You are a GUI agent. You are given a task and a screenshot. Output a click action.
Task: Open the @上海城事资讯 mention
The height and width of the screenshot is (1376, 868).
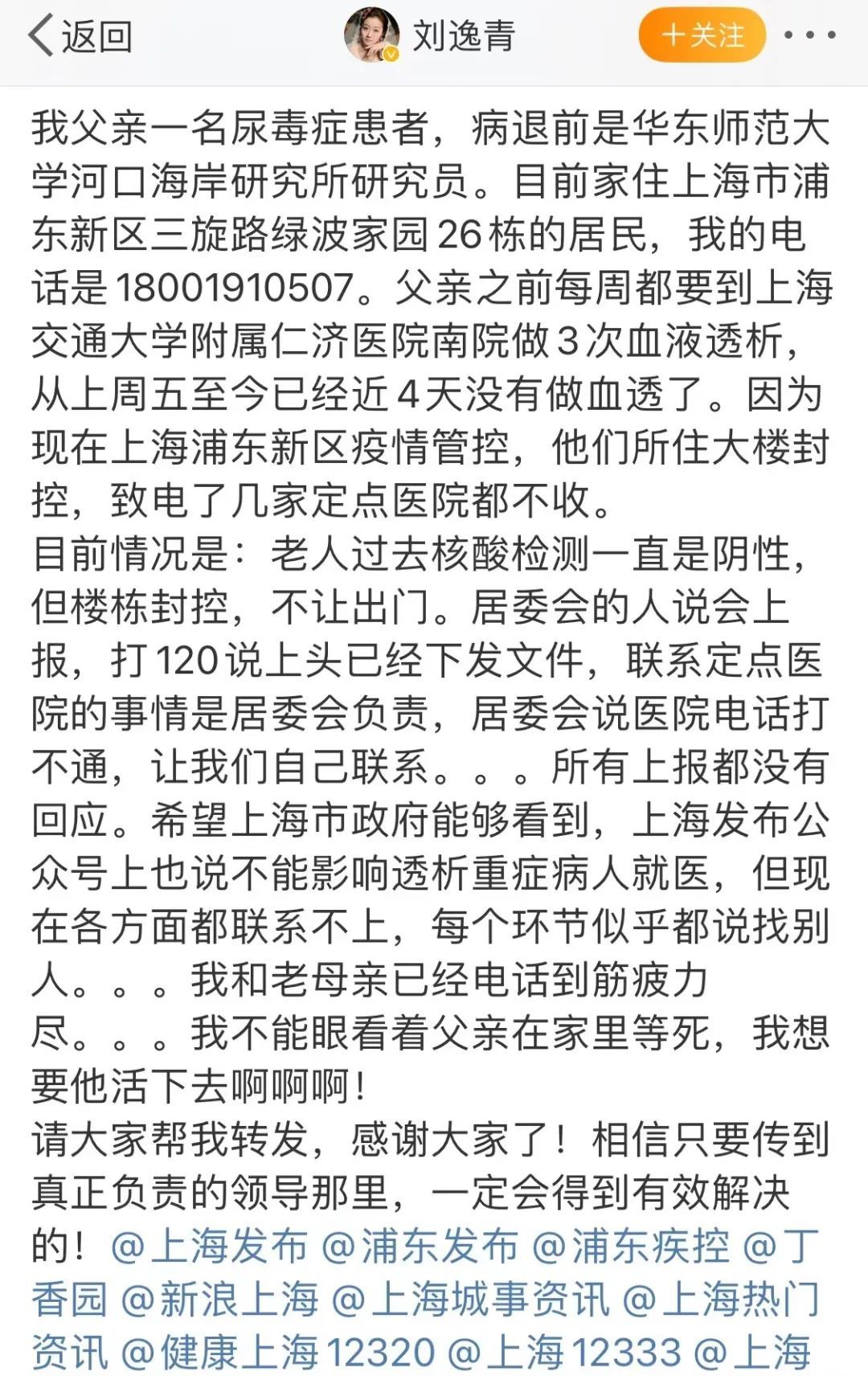tap(470, 1299)
